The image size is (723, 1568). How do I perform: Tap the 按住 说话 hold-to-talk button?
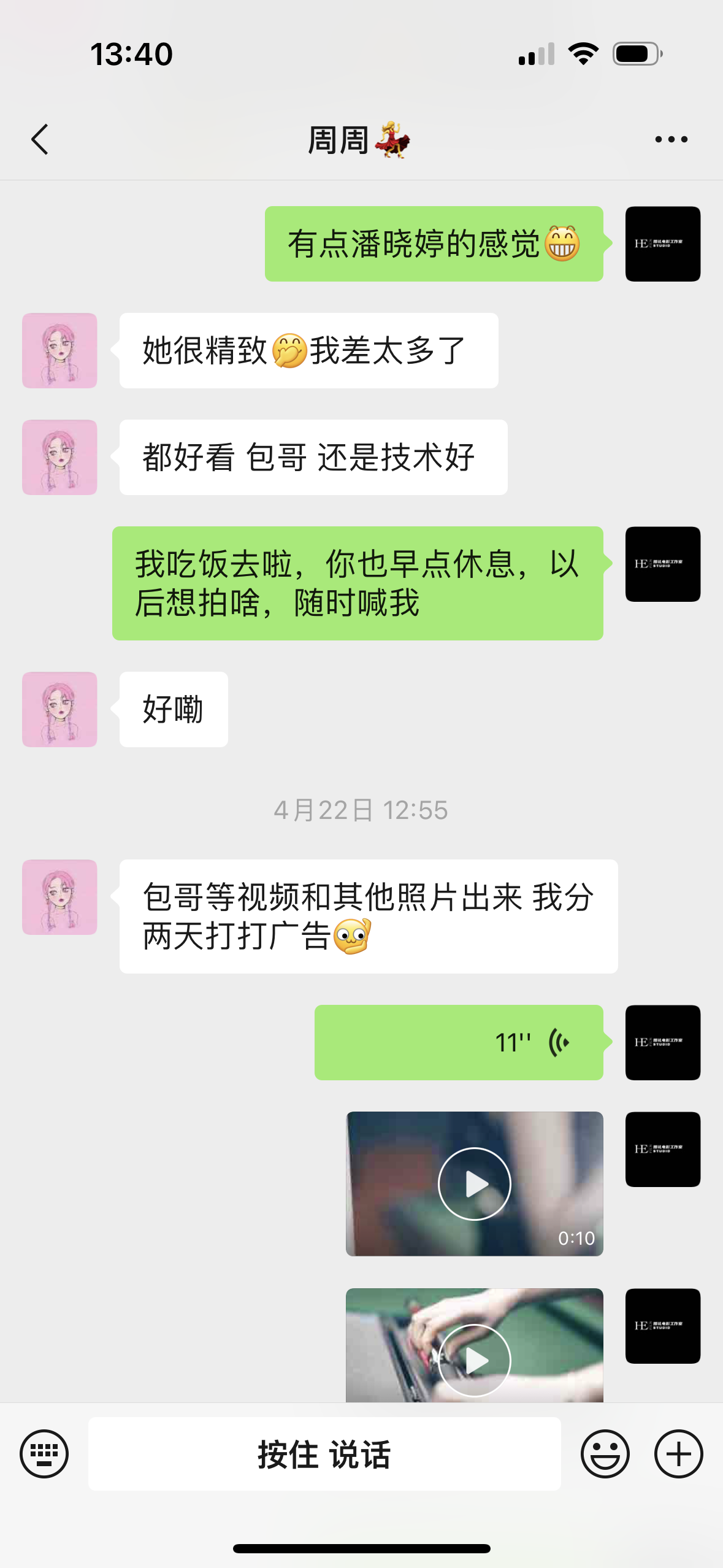(x=324, y=1453)
